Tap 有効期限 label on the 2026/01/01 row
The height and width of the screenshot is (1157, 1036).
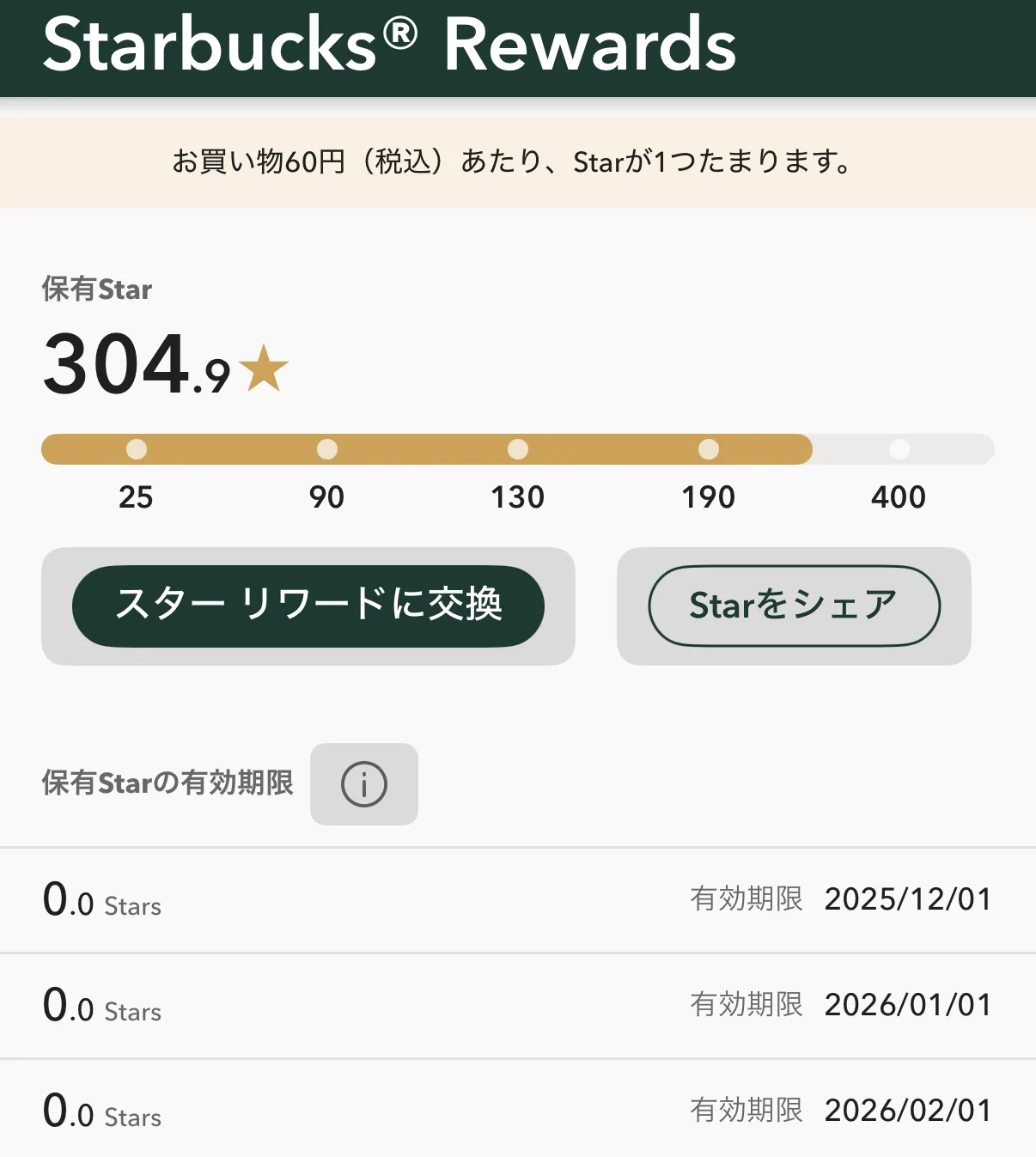point(746,1006)
